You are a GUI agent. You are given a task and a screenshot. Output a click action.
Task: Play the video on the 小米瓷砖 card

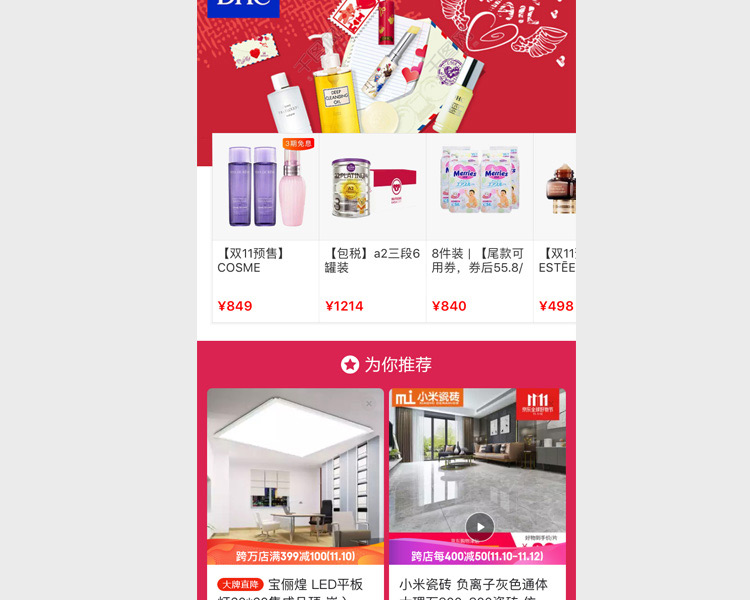click(480, 526)
